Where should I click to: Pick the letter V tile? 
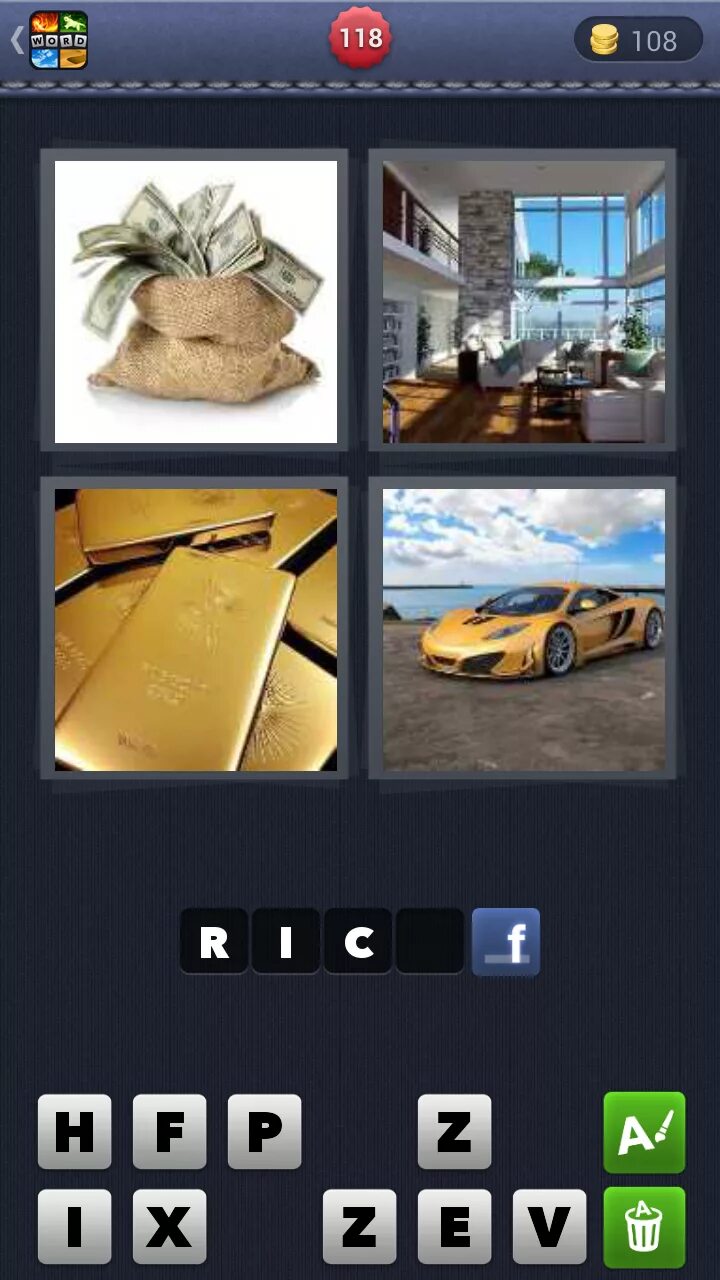coord(549,1227)
